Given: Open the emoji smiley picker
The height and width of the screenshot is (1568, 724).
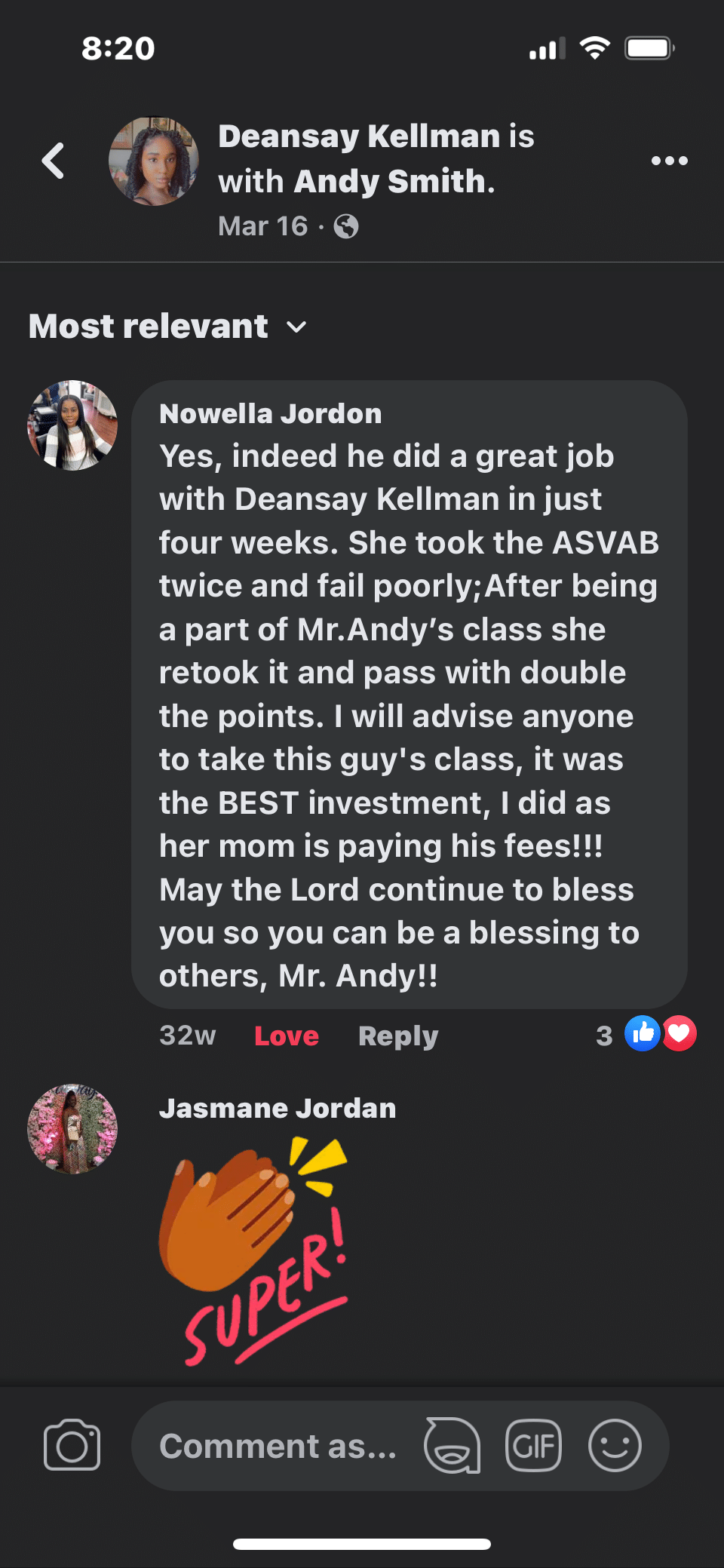Looking at the screenshot, I should tap(615, 1445).
